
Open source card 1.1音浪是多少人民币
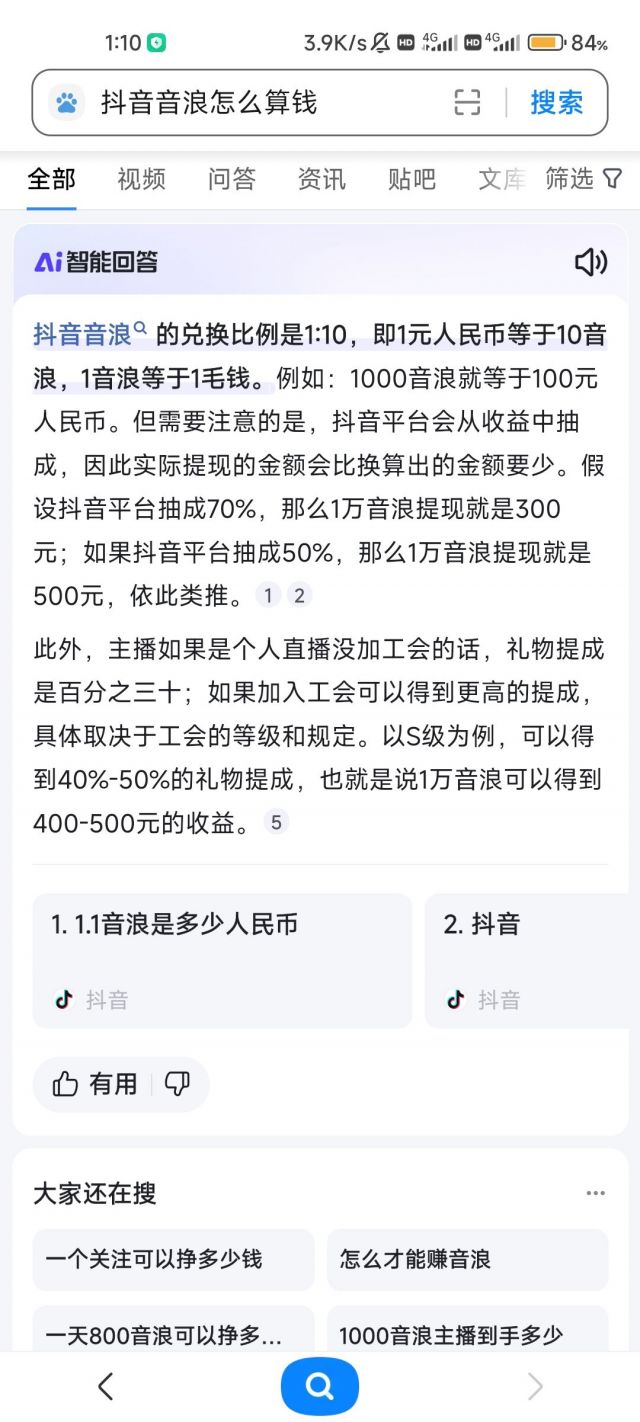[222, 960]
